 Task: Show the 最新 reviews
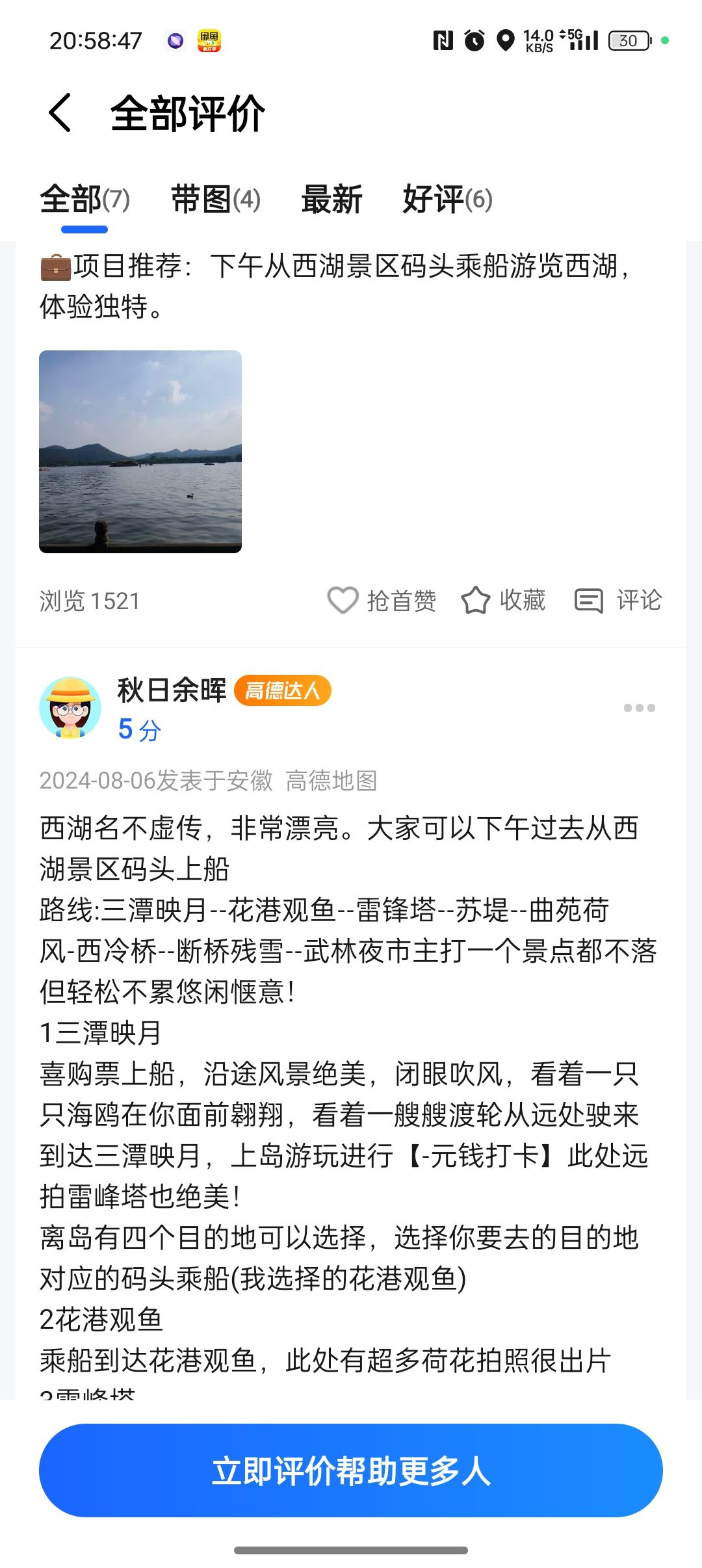click(x=331, y=199)
